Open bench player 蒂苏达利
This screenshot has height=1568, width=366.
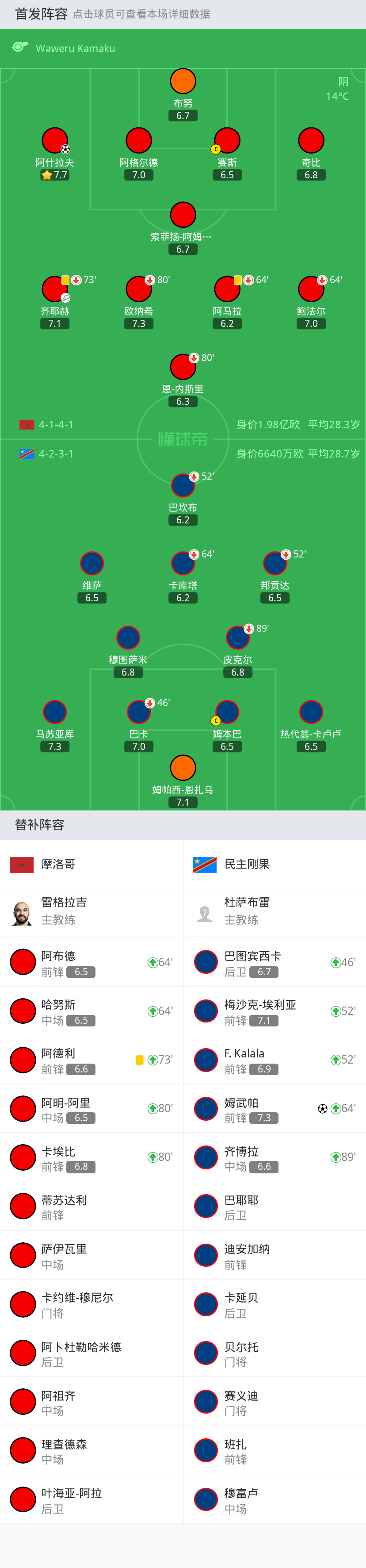tap(91, 1207)
